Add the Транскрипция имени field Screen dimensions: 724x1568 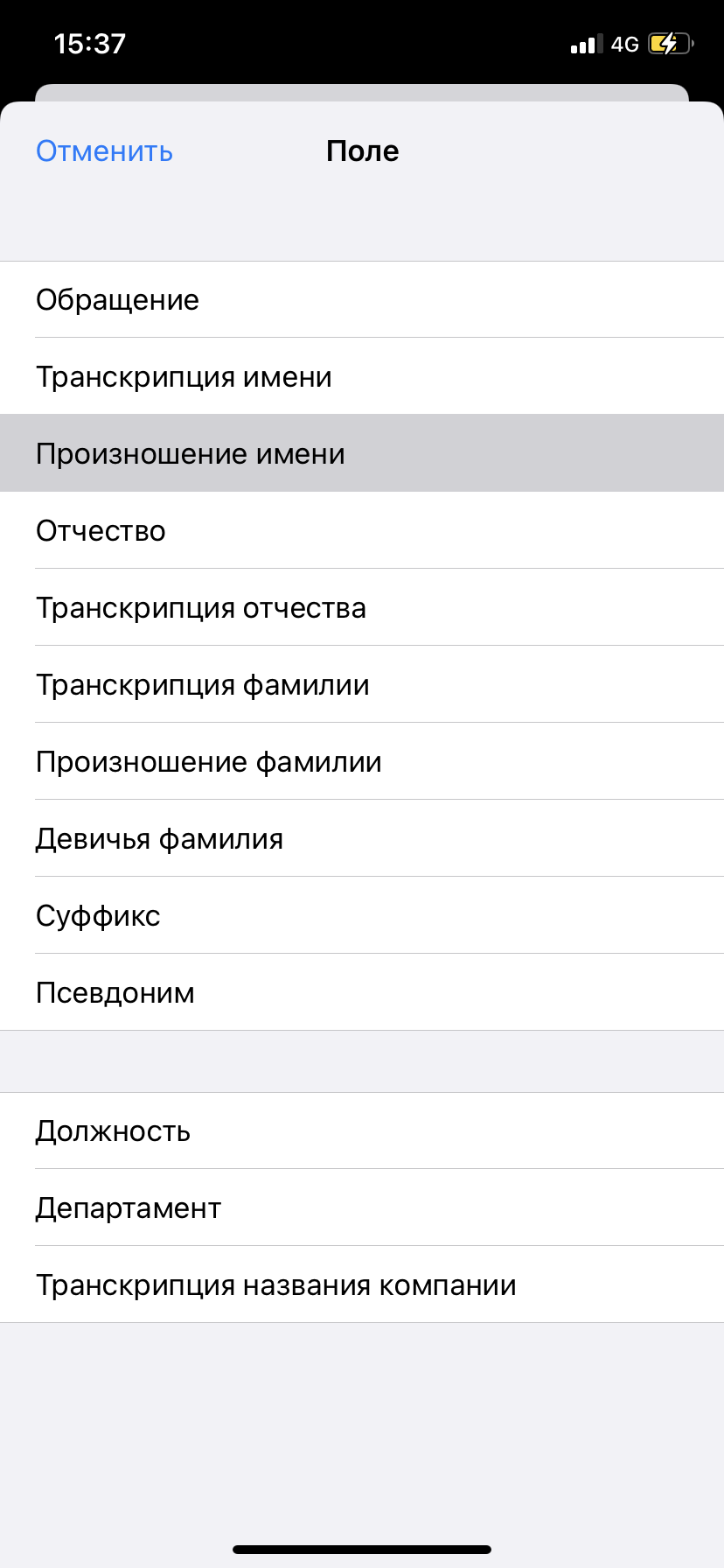click(x=362, y=377)
